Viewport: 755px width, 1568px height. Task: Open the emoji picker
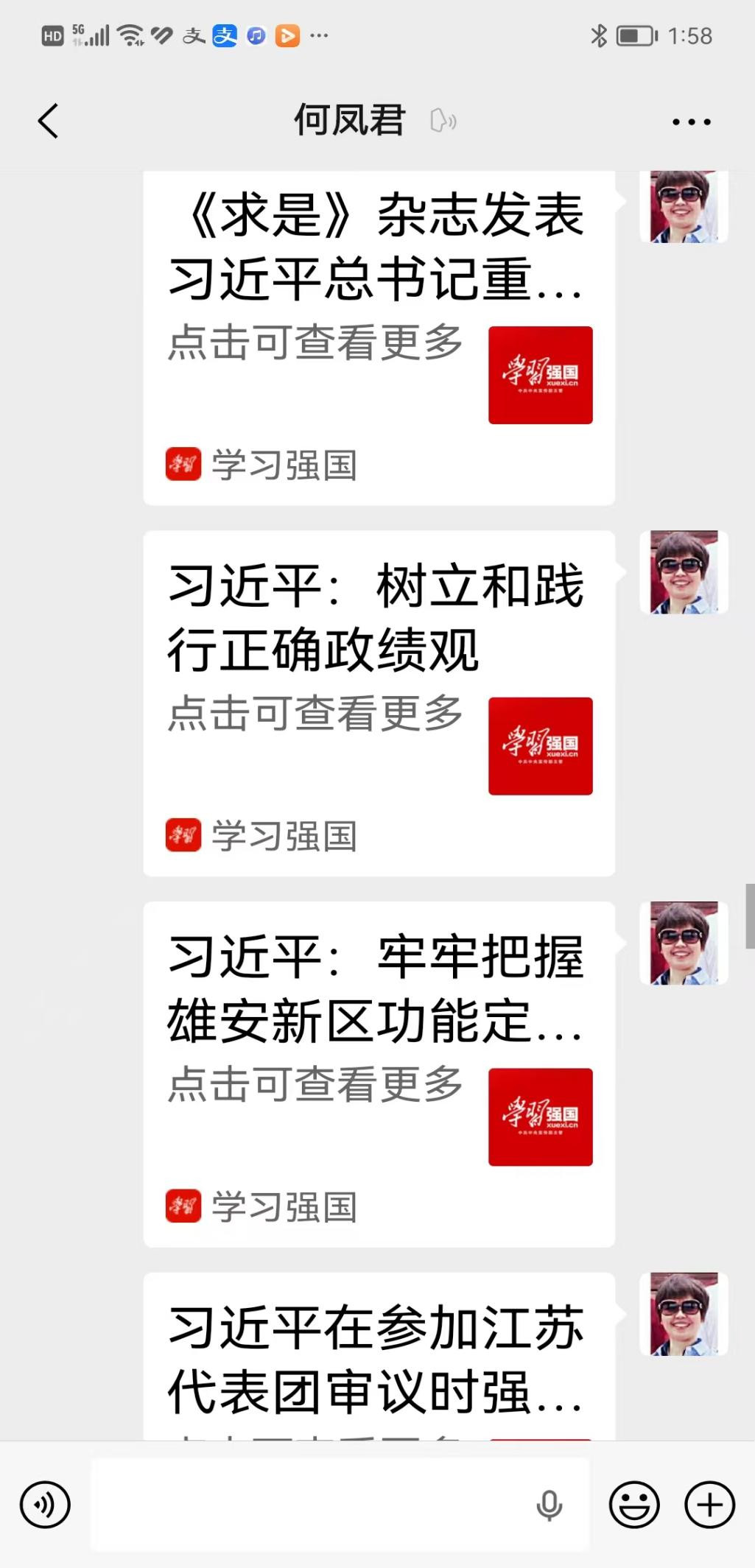coord(635,1505)
